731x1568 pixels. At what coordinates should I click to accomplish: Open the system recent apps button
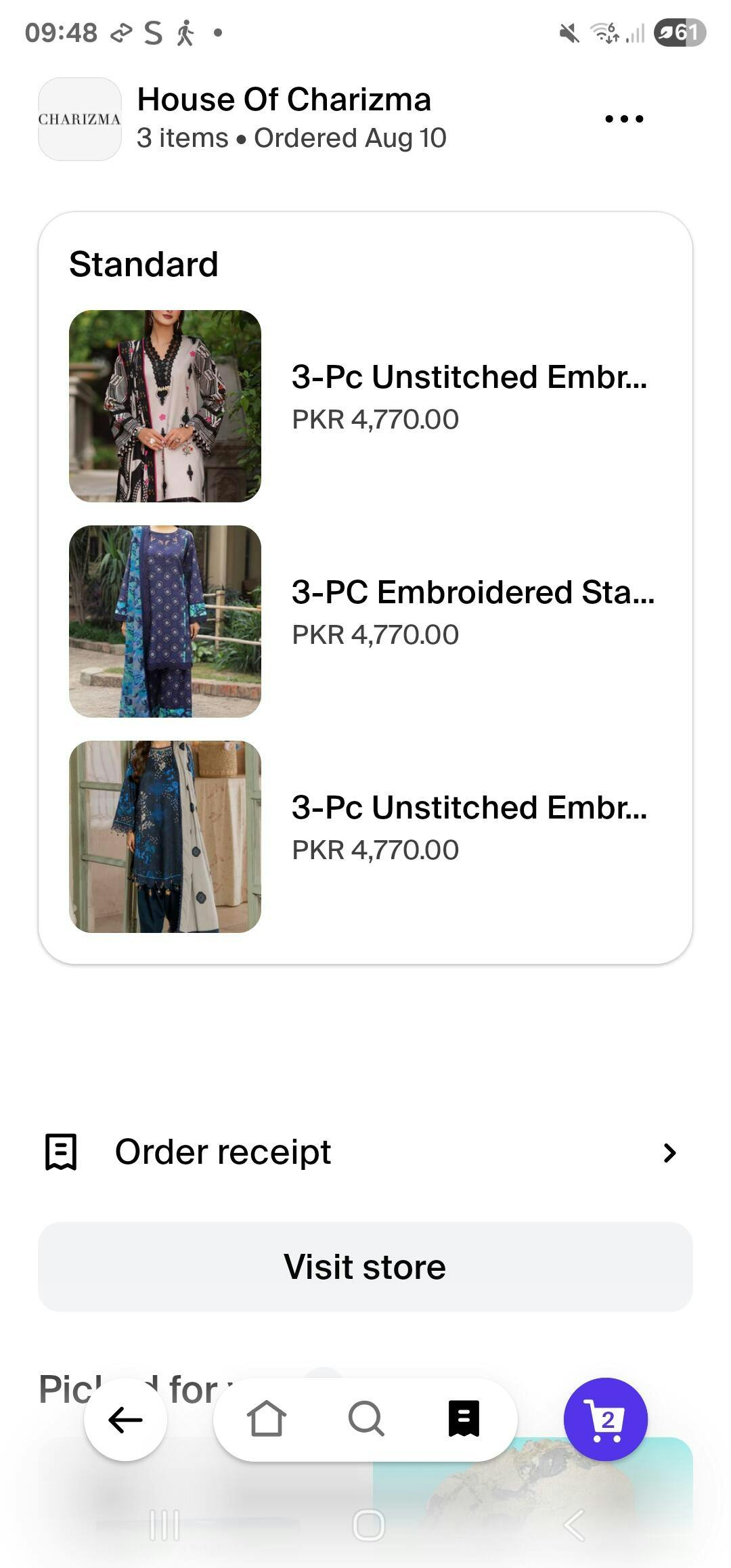point(164,1525)
